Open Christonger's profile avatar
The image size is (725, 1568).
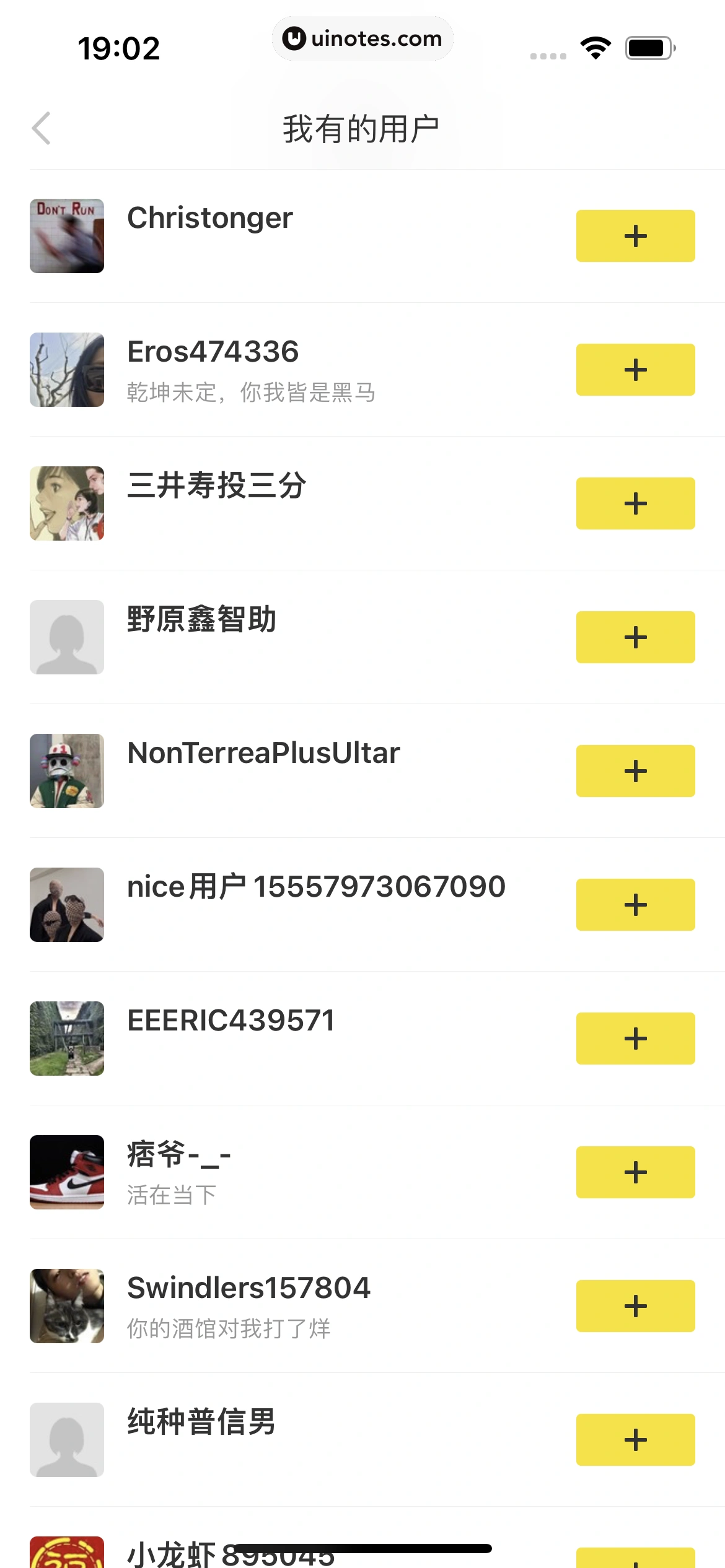[66, 236]
